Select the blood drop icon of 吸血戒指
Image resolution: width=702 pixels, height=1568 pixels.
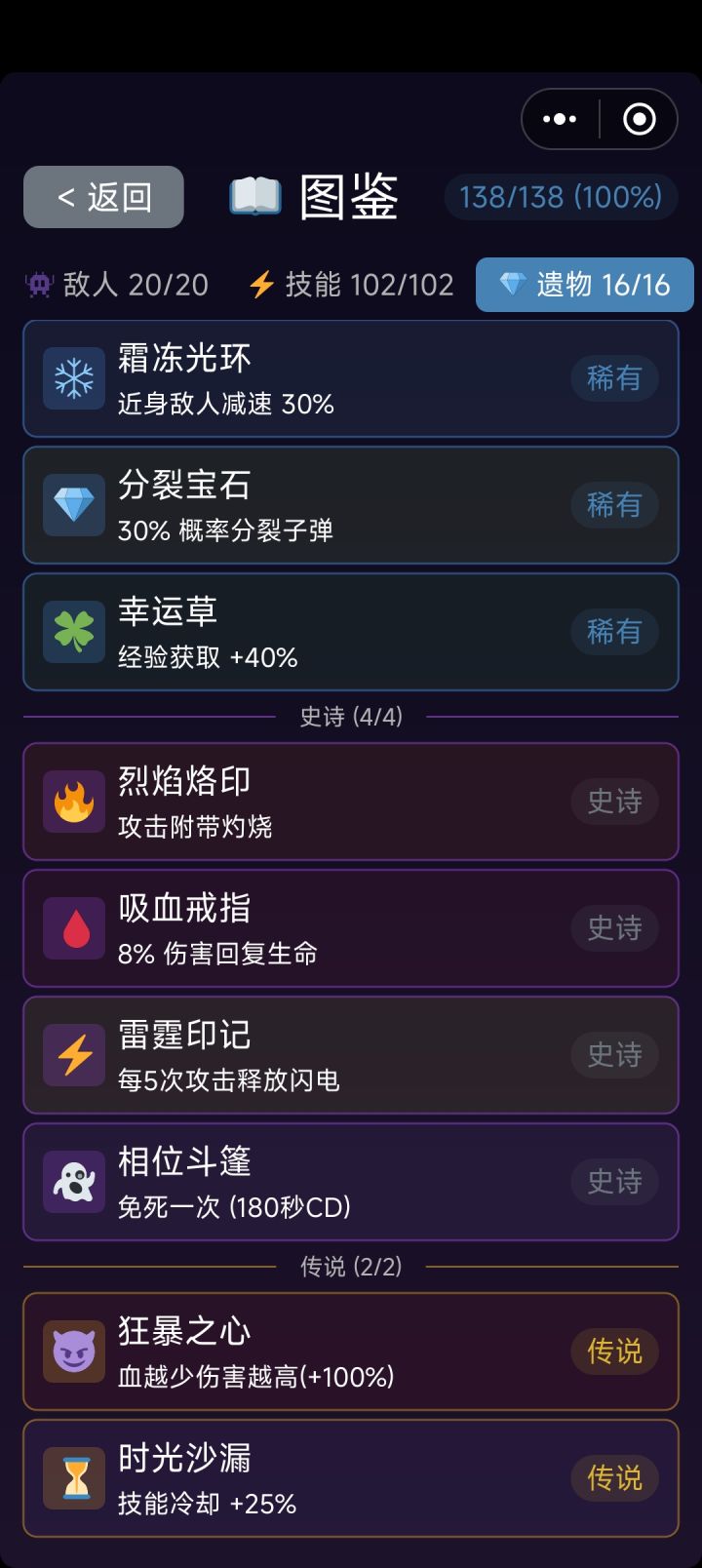click(x=73, y=927)
